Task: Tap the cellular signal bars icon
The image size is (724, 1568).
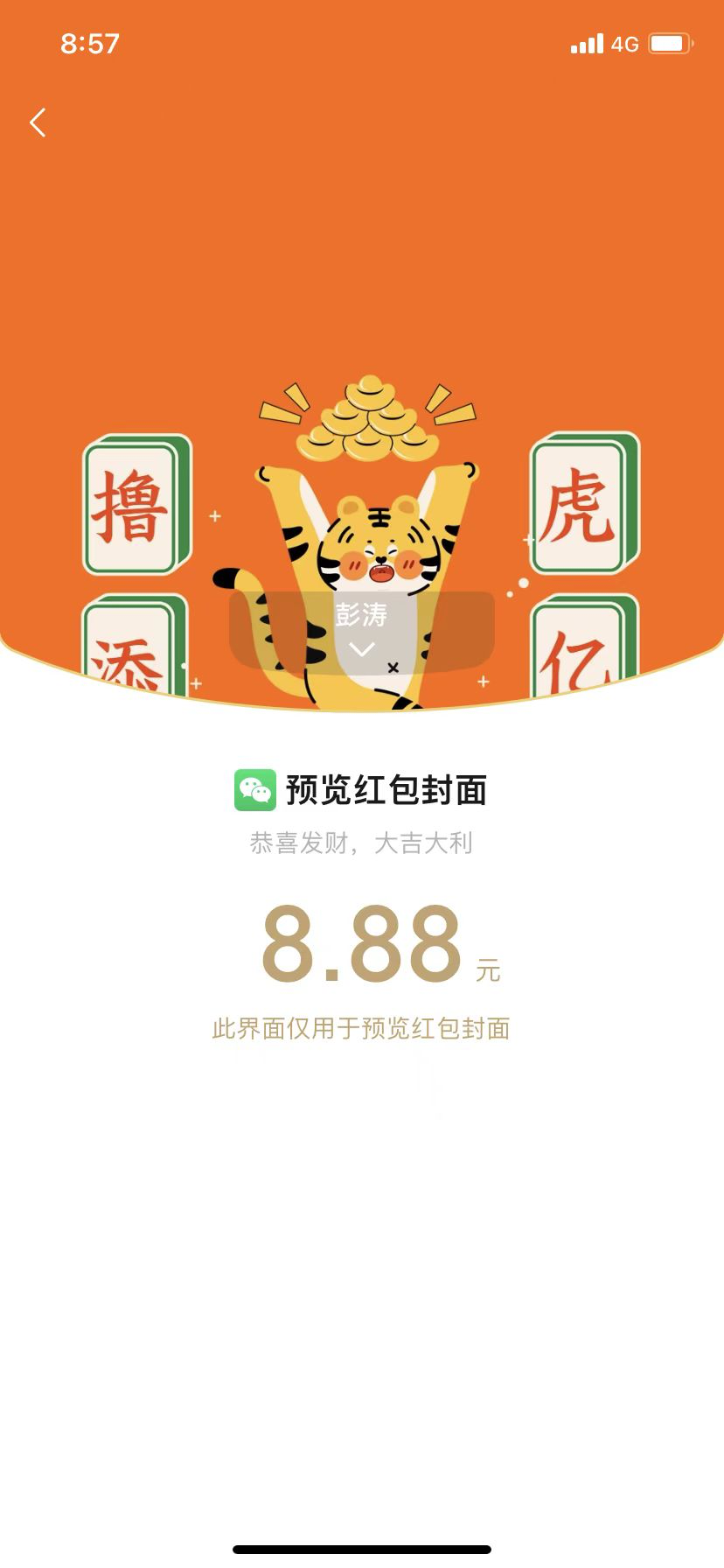Action: click(585, 43)
